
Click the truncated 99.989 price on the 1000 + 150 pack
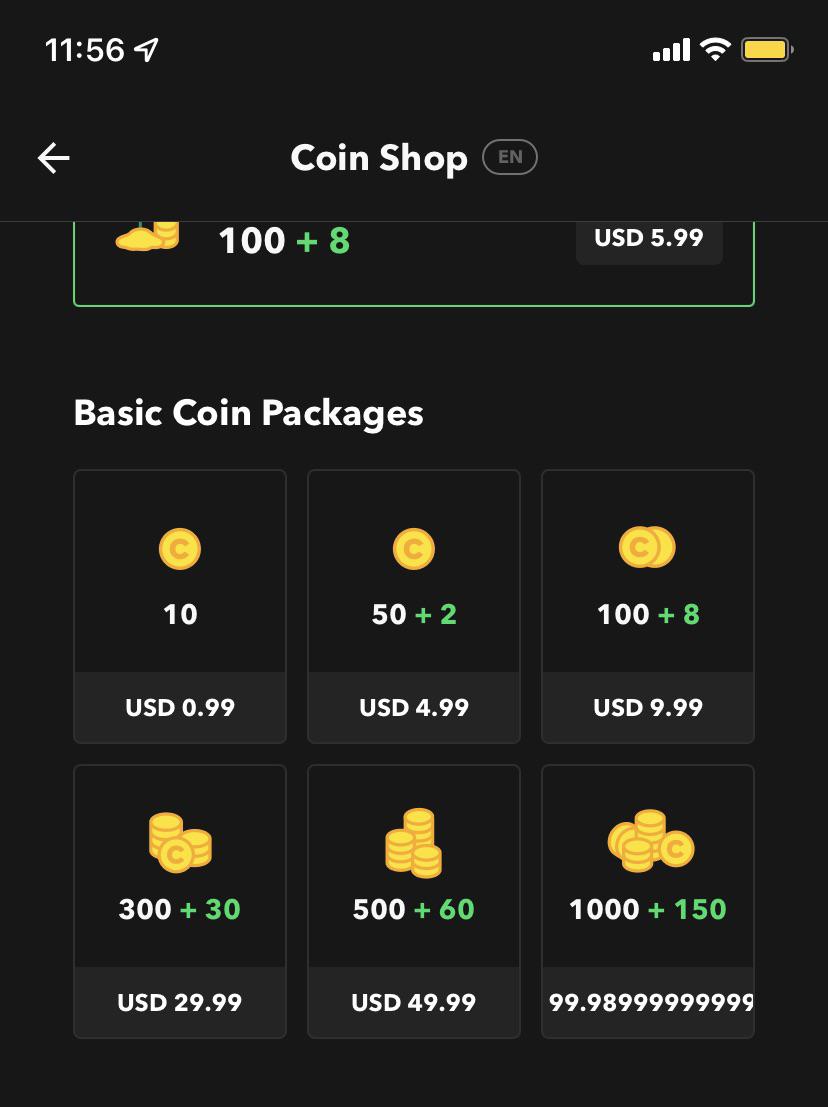pos(648,1002)
